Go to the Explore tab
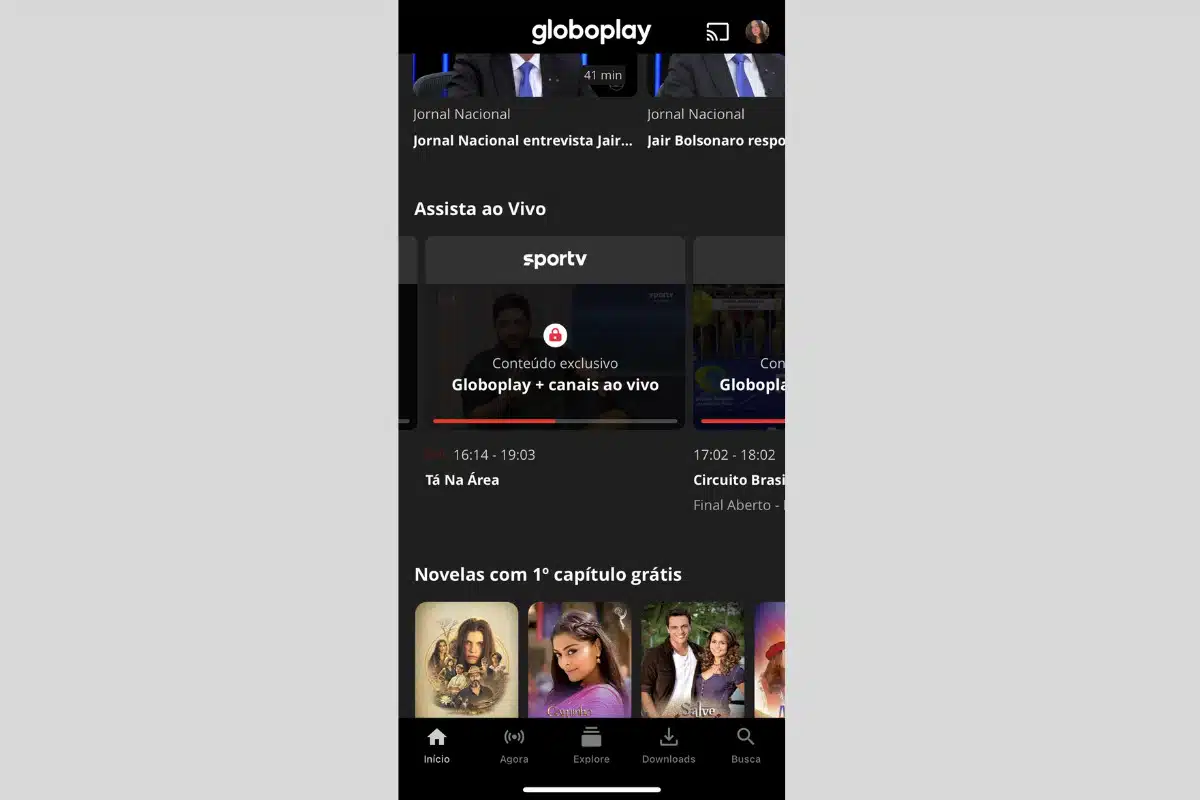 (591, 746)
